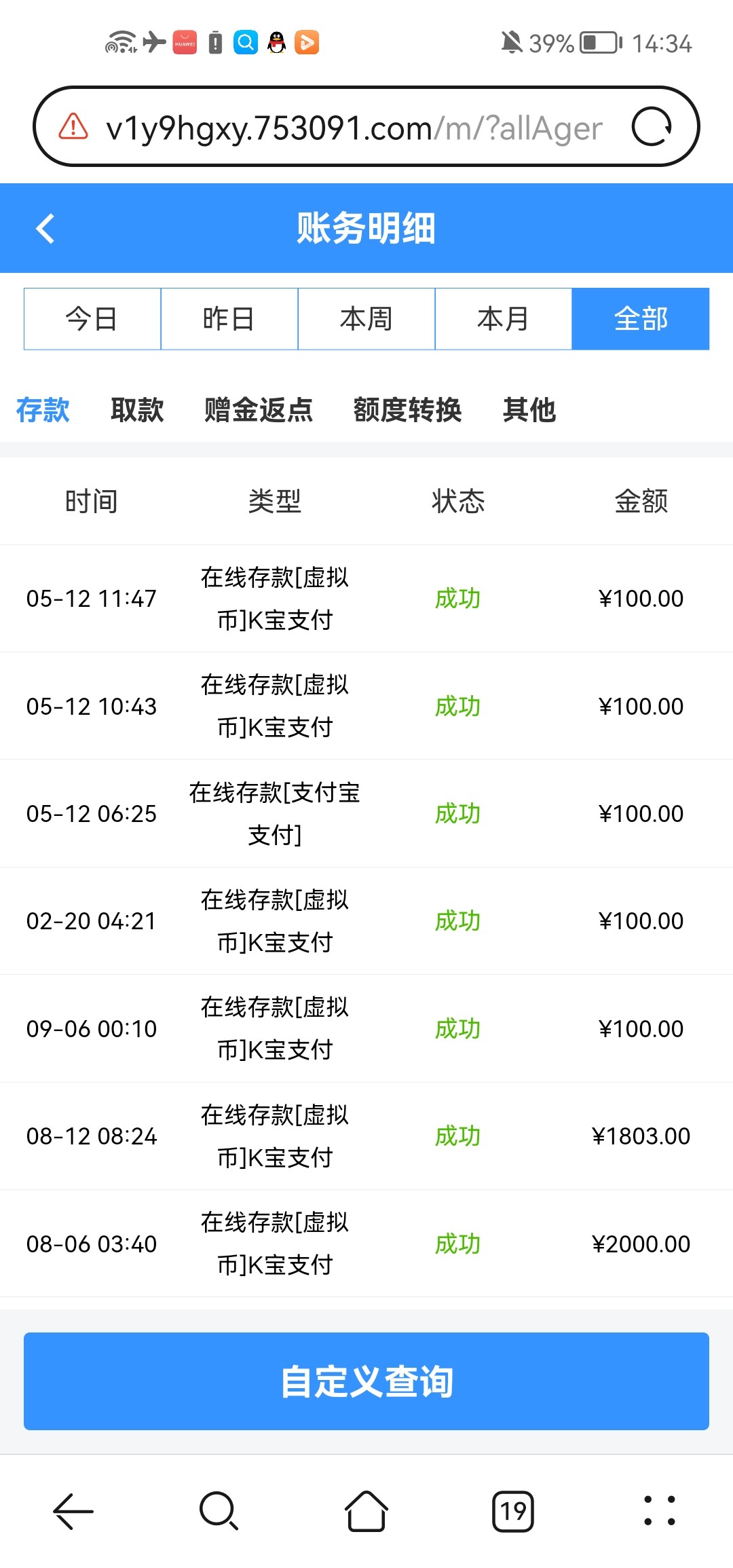Filter records by 本月
Screen dimensions: 733x1568
coord(504,318)
